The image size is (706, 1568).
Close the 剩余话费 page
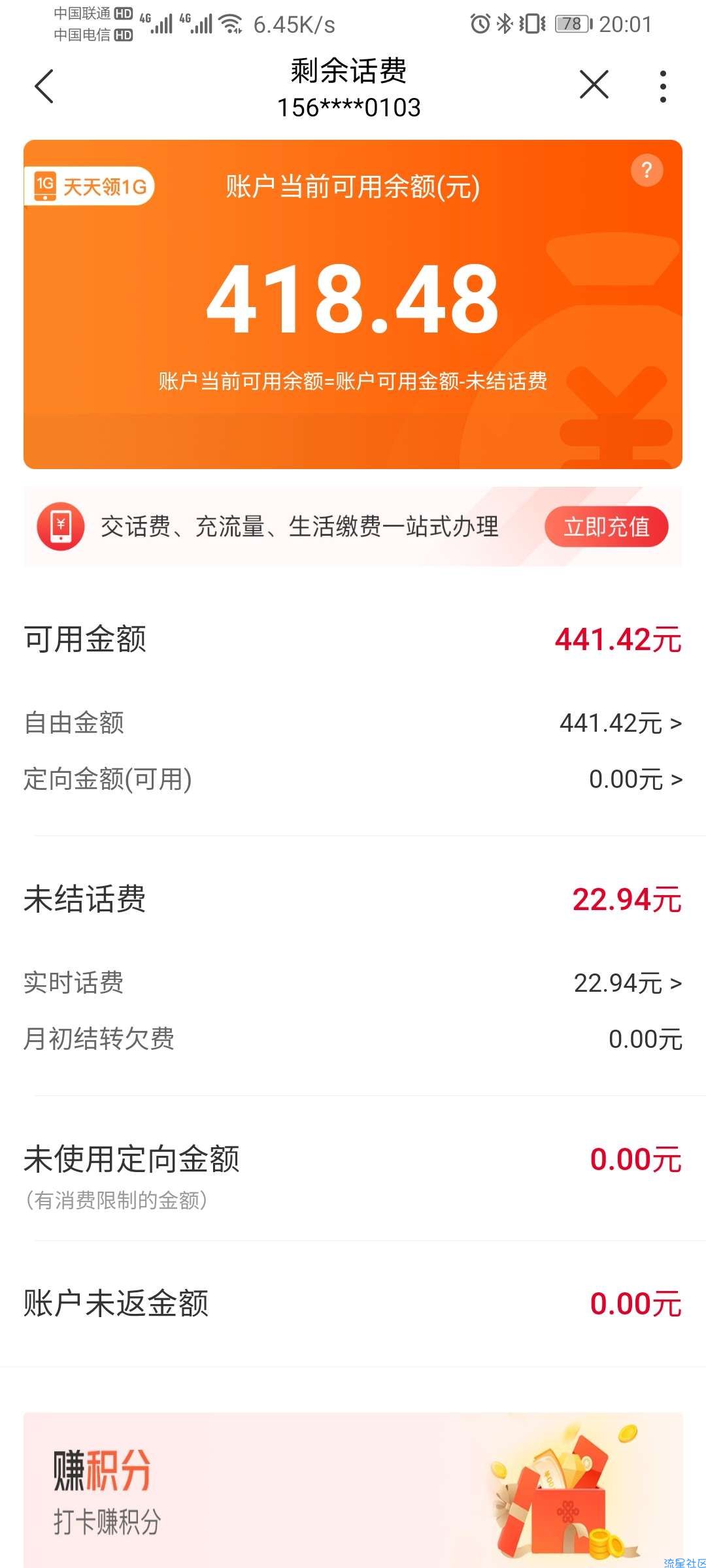594,86
